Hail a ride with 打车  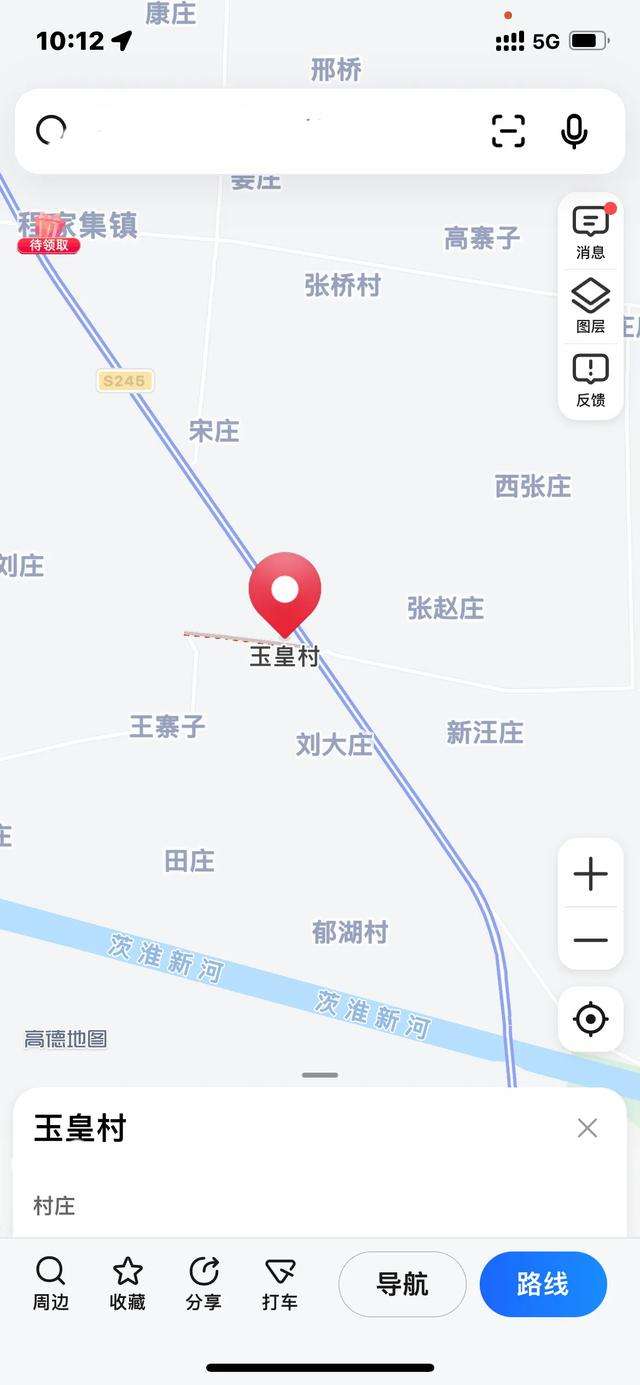pos(280,1283)
